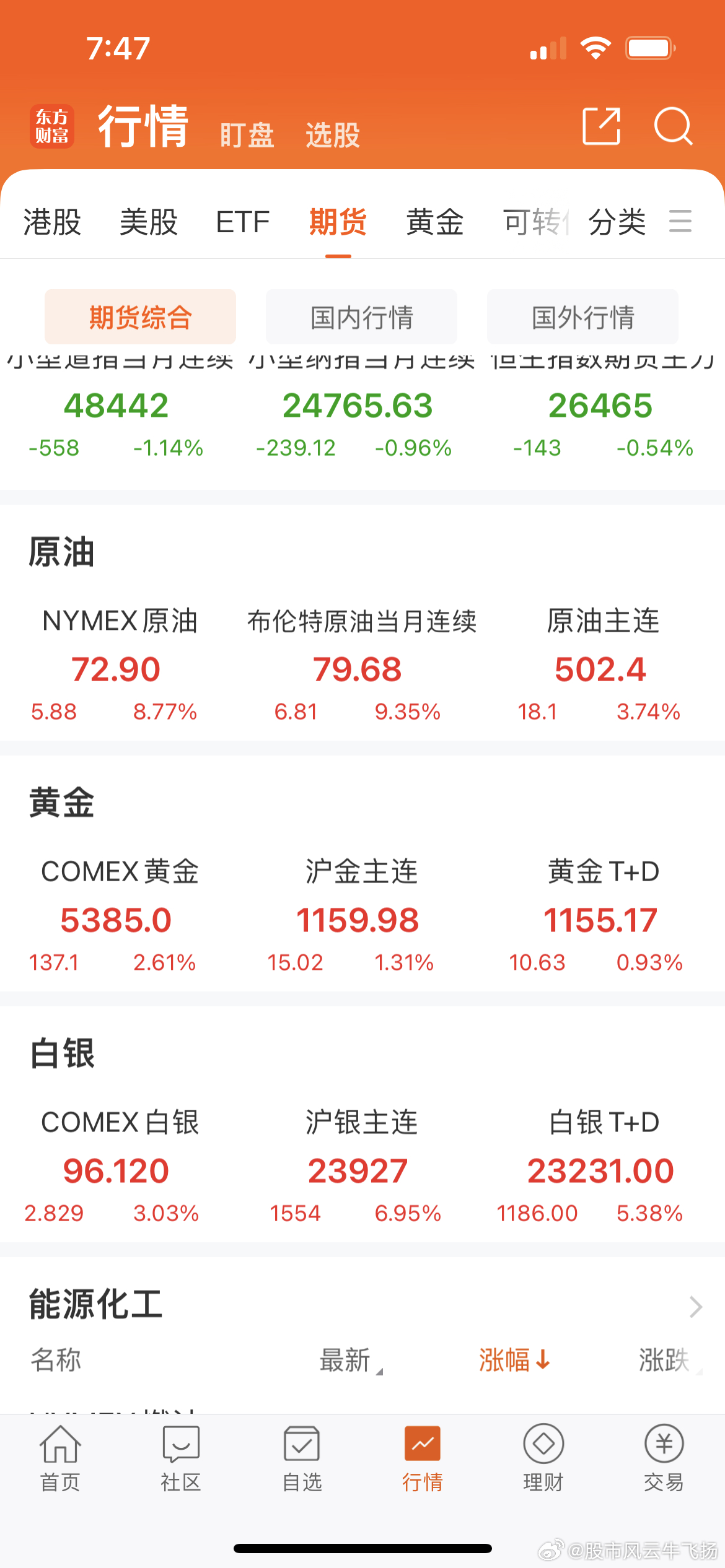725x1568 pixels.
Task: Tap the share icon in top bar
Action: 600,127
